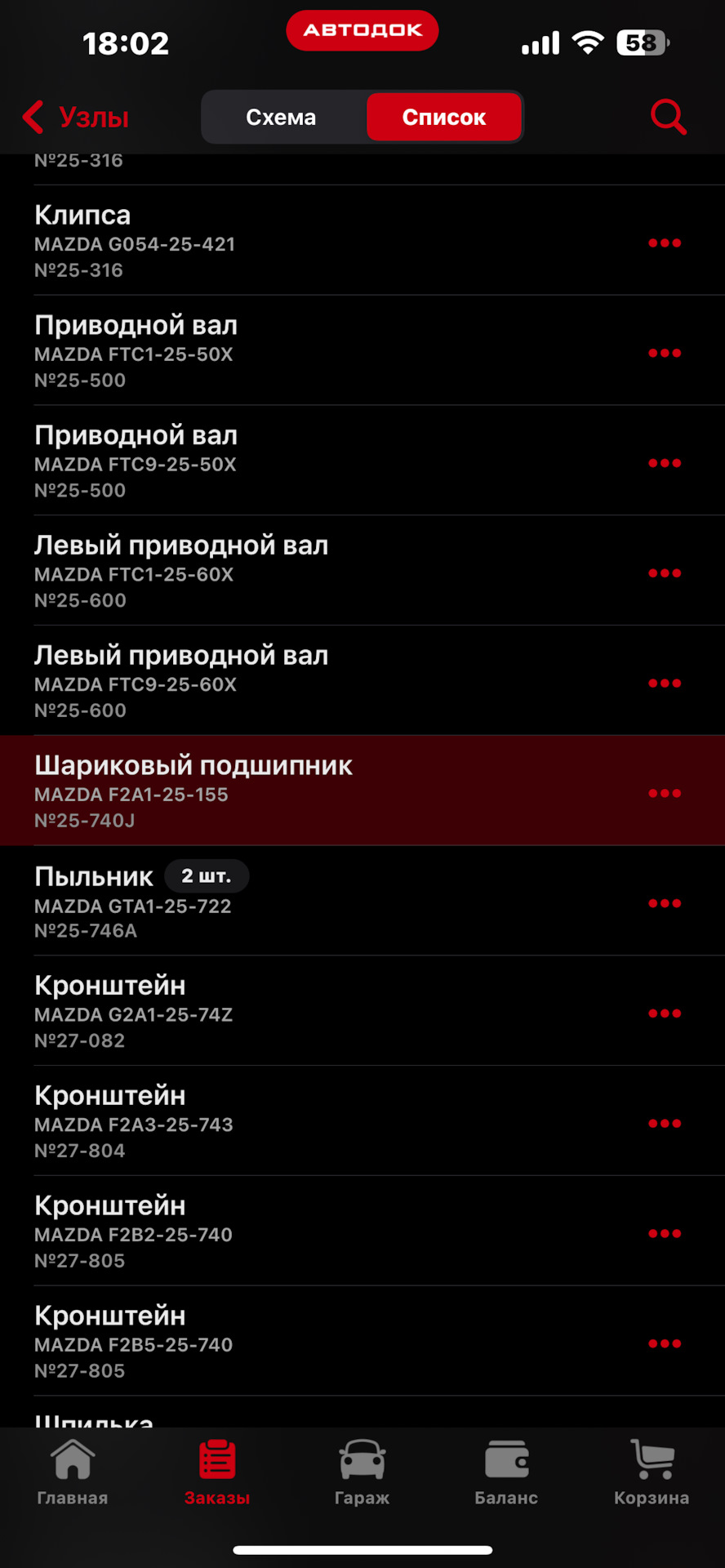Select the Список segment
Screen dimensions: 725x1568
click(x=443, y=118)
